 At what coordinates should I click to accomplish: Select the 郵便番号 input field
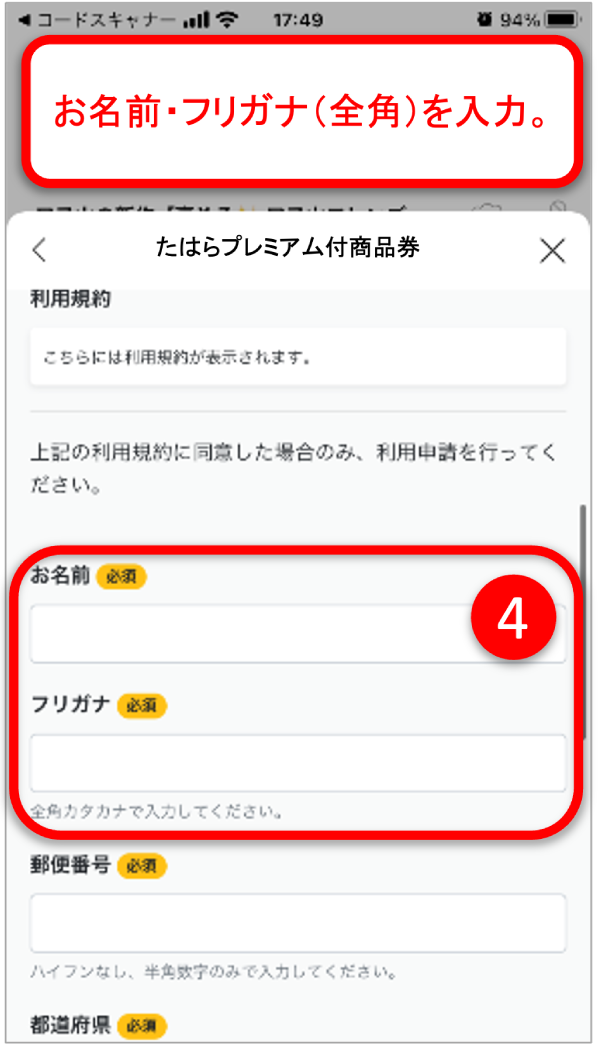(298, 923)
